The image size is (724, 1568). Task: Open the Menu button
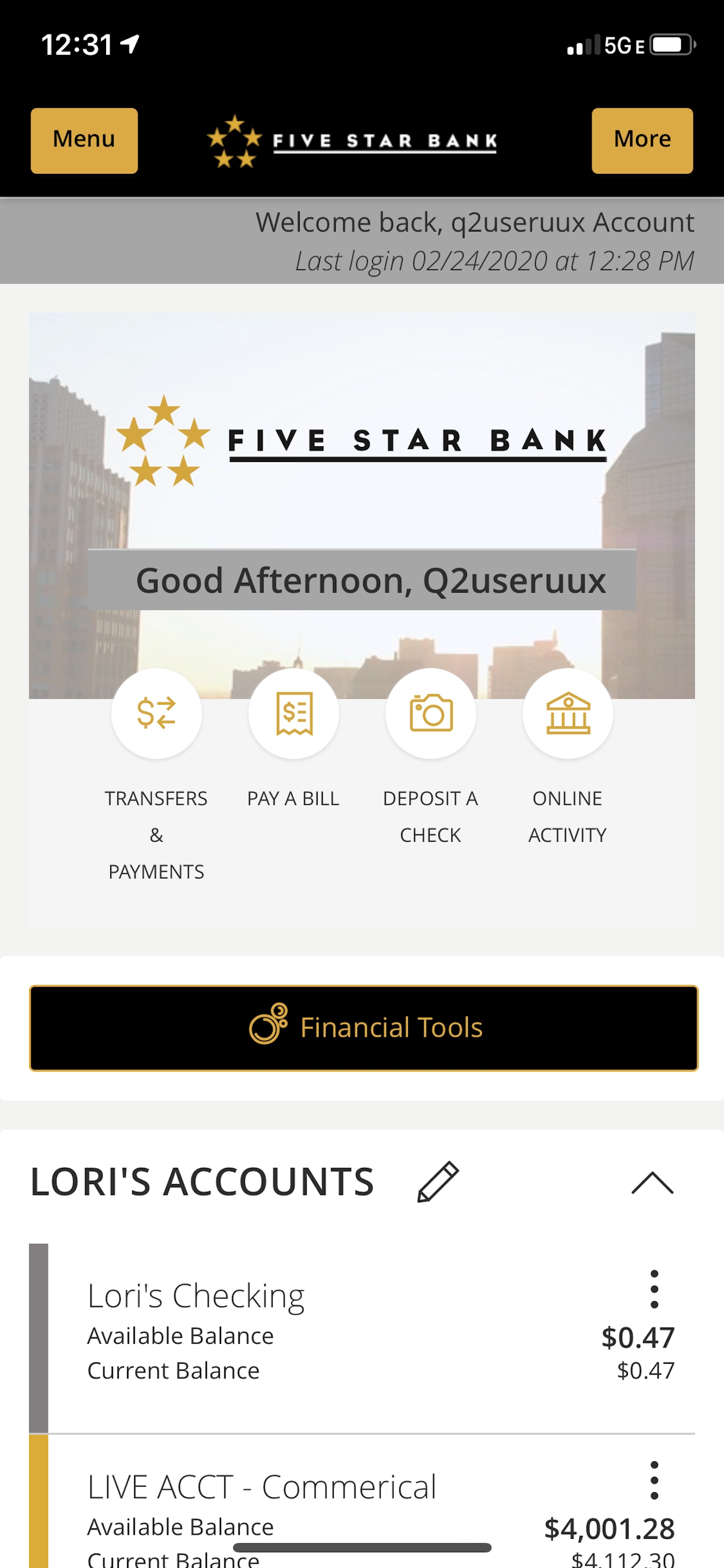click(x=83, y=139)
